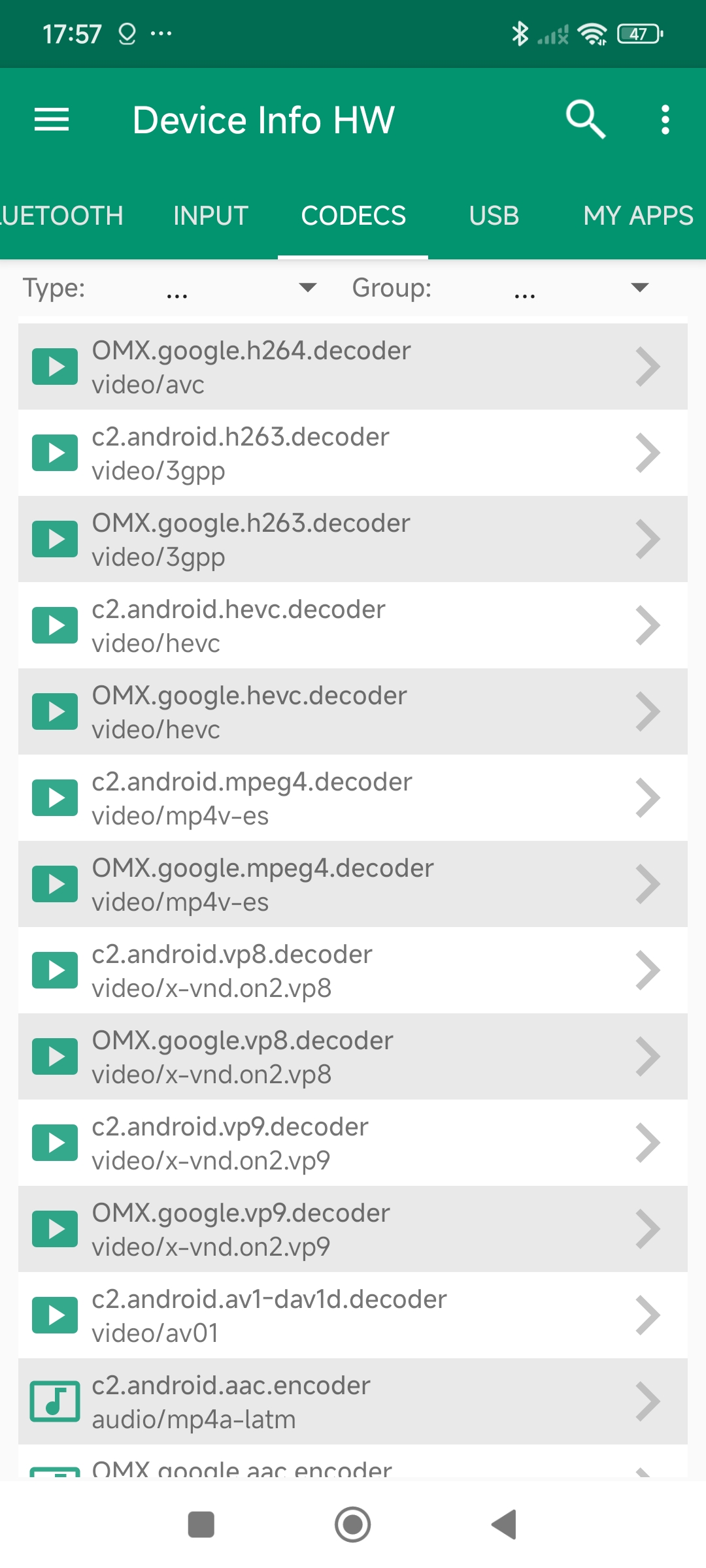Switch to the INPUT tab
The image size is (706, 1568).
pos(210,216)
